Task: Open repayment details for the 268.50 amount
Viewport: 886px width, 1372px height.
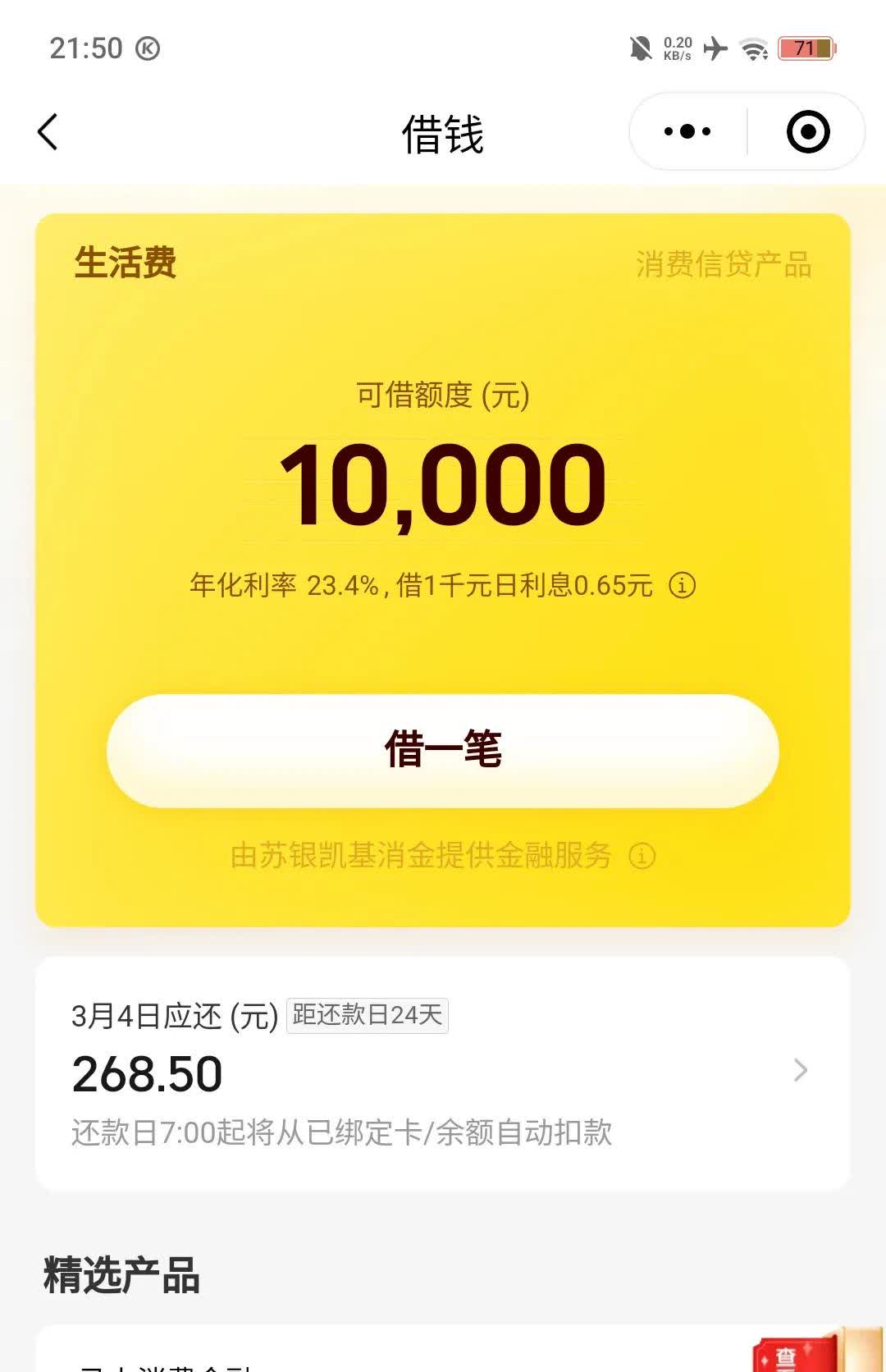Action: coord(146,1071)
